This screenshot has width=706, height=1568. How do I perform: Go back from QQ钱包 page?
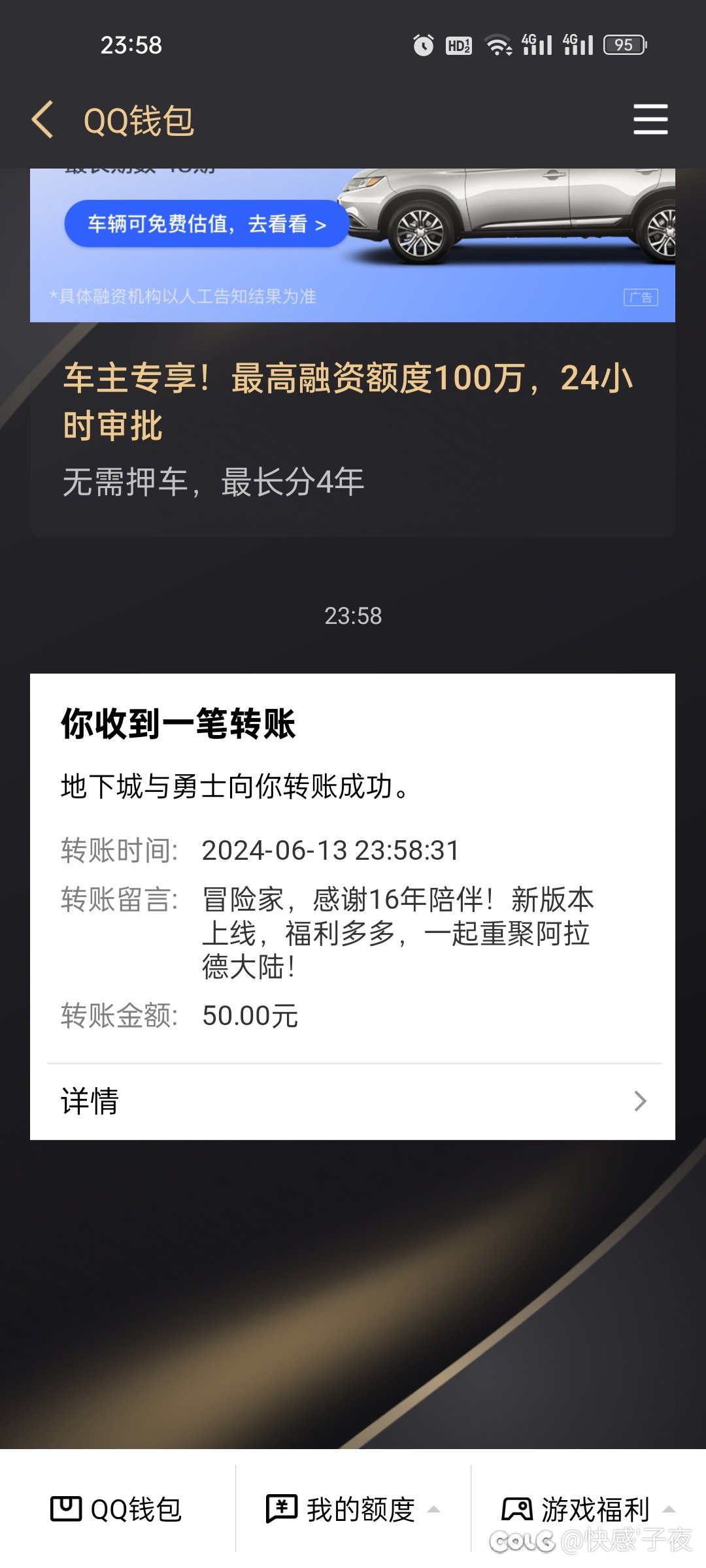pyautogui.click(x=43, y=120)
